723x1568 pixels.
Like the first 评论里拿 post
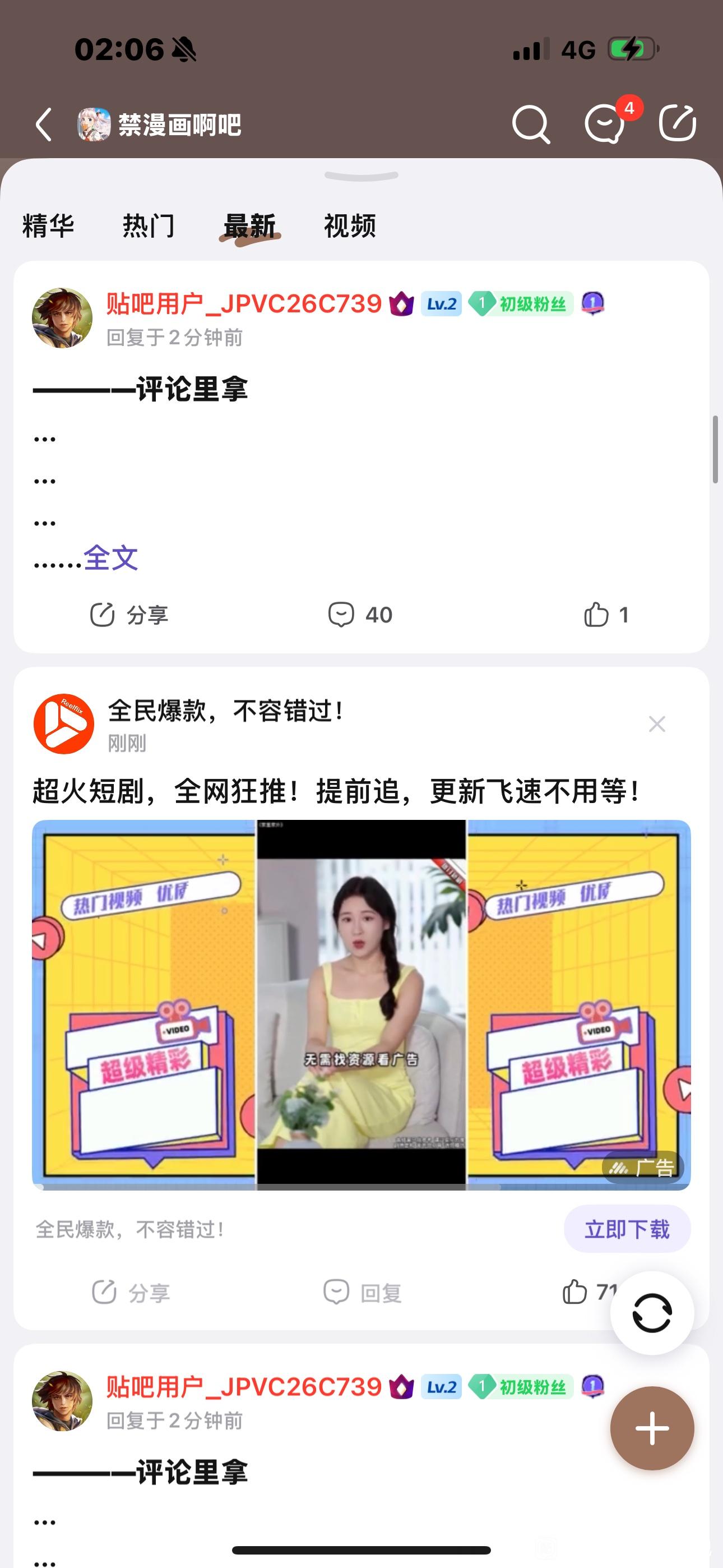[x=606, y=615]
